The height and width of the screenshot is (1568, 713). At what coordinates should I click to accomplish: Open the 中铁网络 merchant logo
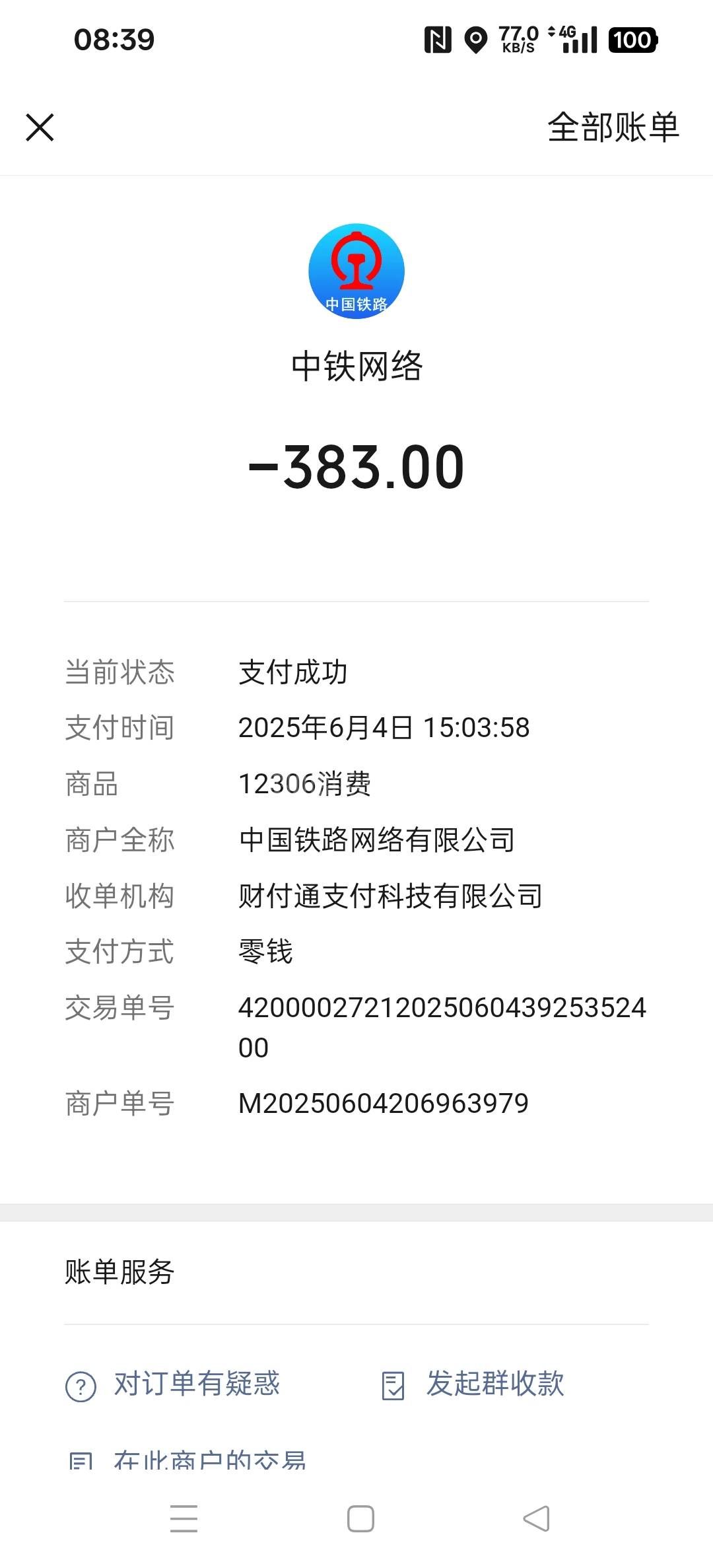(356, 271)
